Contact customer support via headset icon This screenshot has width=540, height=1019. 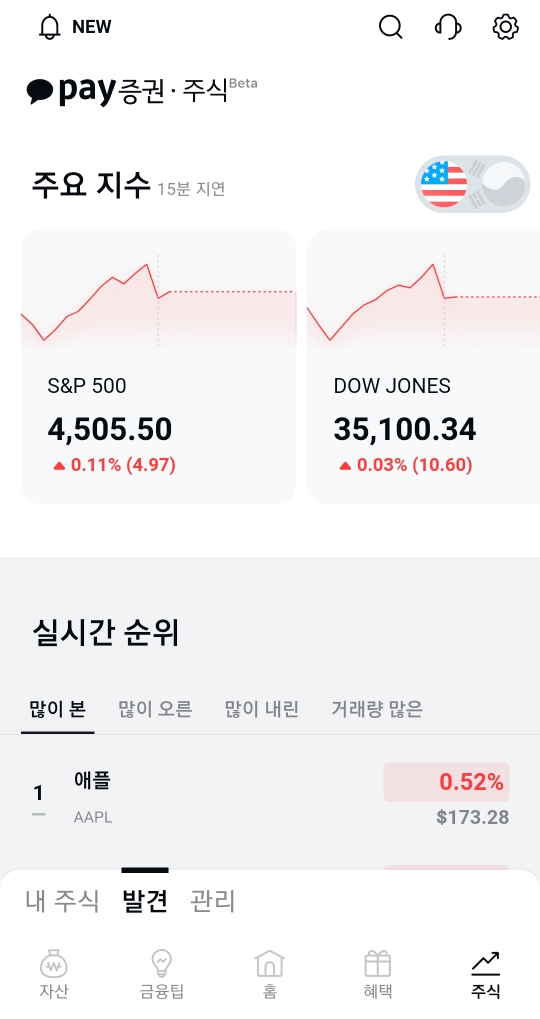click(448, 27)
